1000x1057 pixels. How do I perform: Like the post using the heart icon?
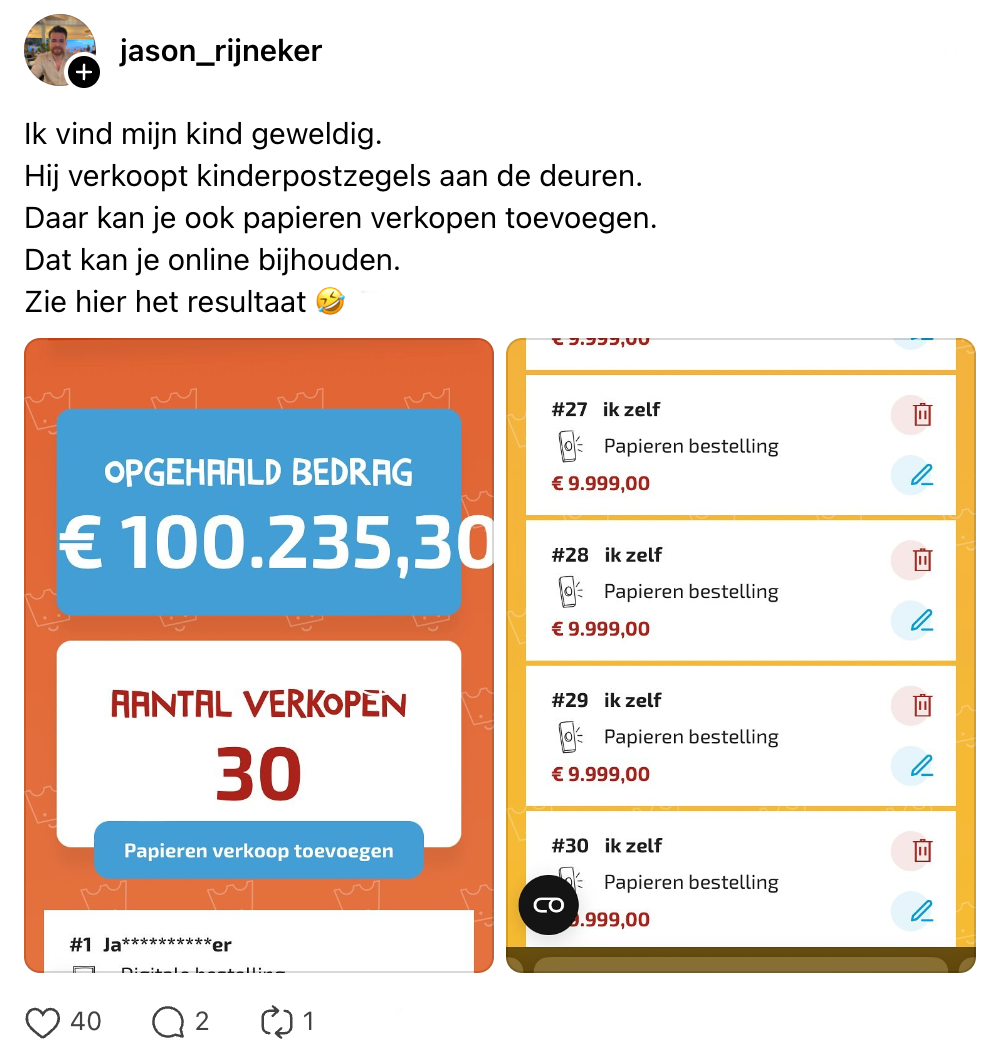click(x=42, y=1022)
